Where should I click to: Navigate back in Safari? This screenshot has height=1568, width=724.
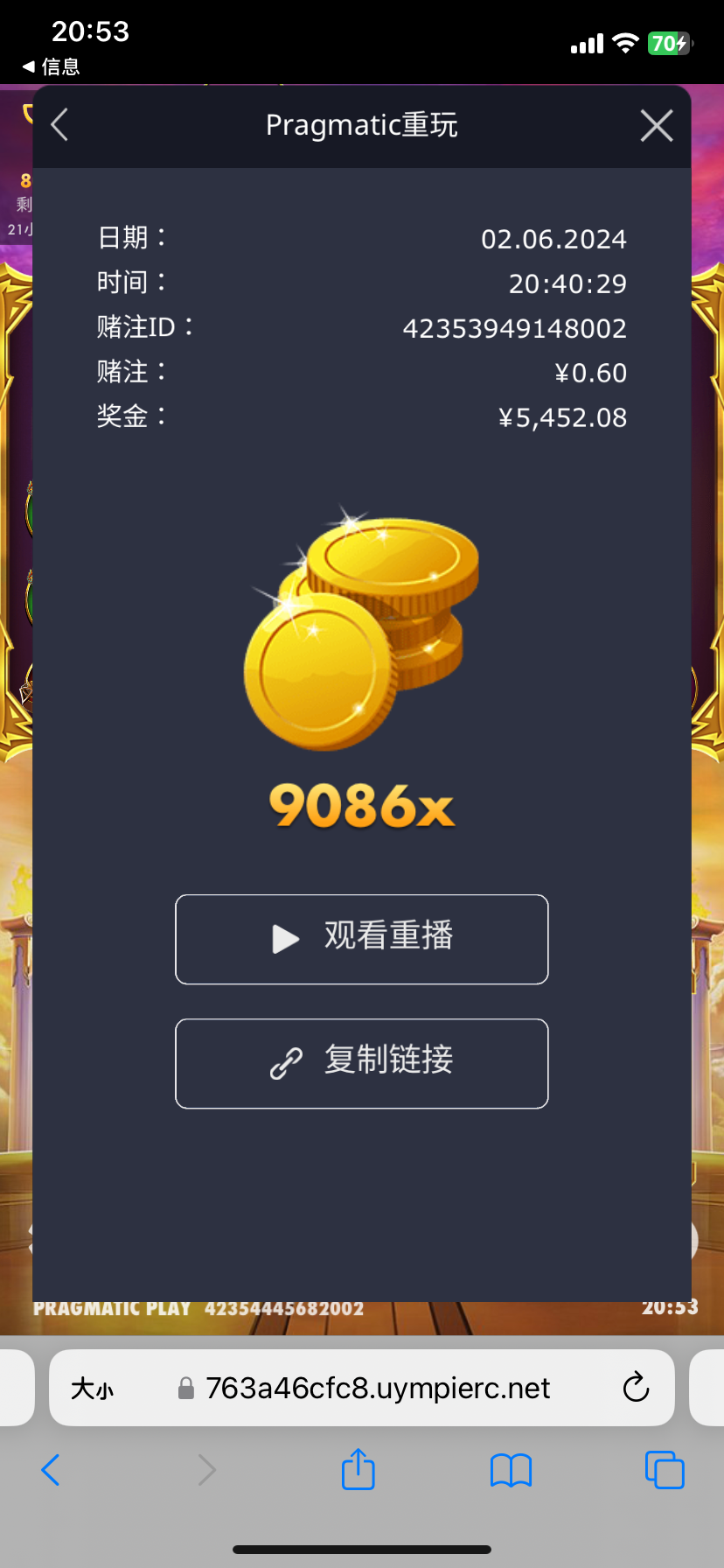click(x=51, y=1470)
